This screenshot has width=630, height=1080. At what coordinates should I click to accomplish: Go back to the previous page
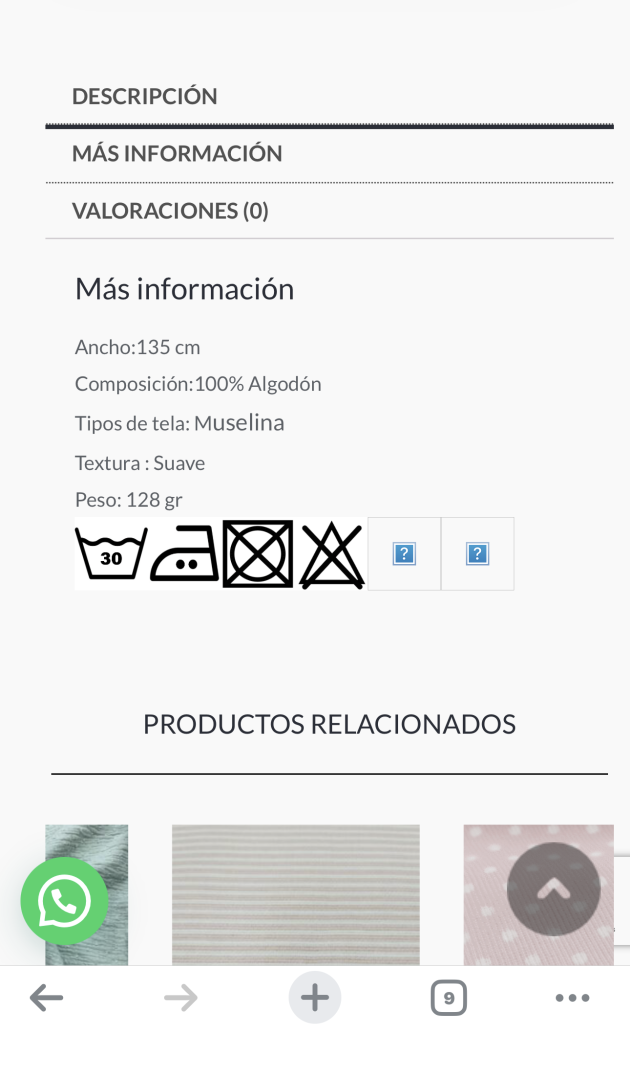point(46,997)
